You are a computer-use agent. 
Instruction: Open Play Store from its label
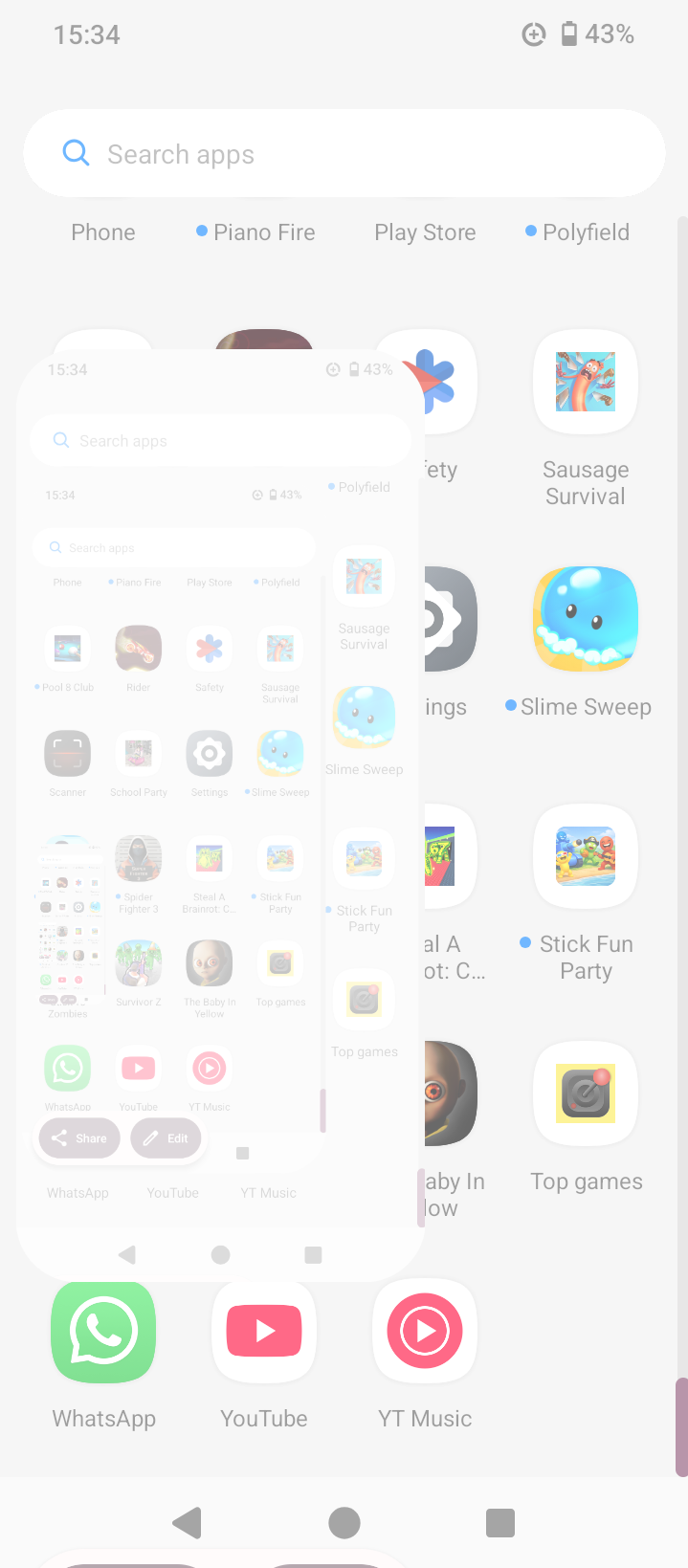425,232
